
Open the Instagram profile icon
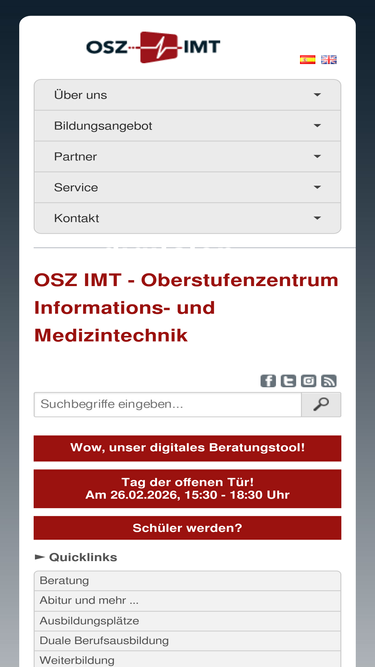click(309, 381)
